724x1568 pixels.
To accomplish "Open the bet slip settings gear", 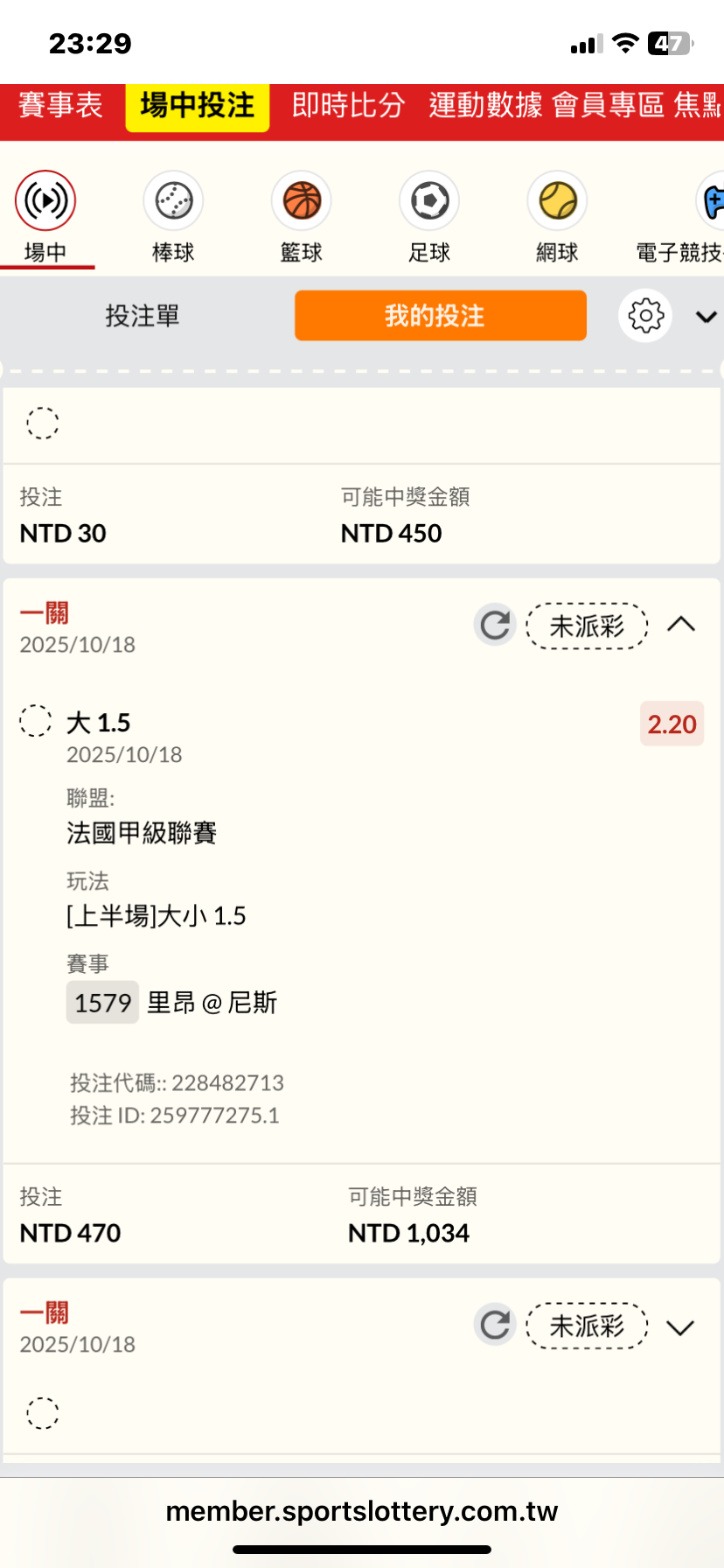I will click(645, 316).
